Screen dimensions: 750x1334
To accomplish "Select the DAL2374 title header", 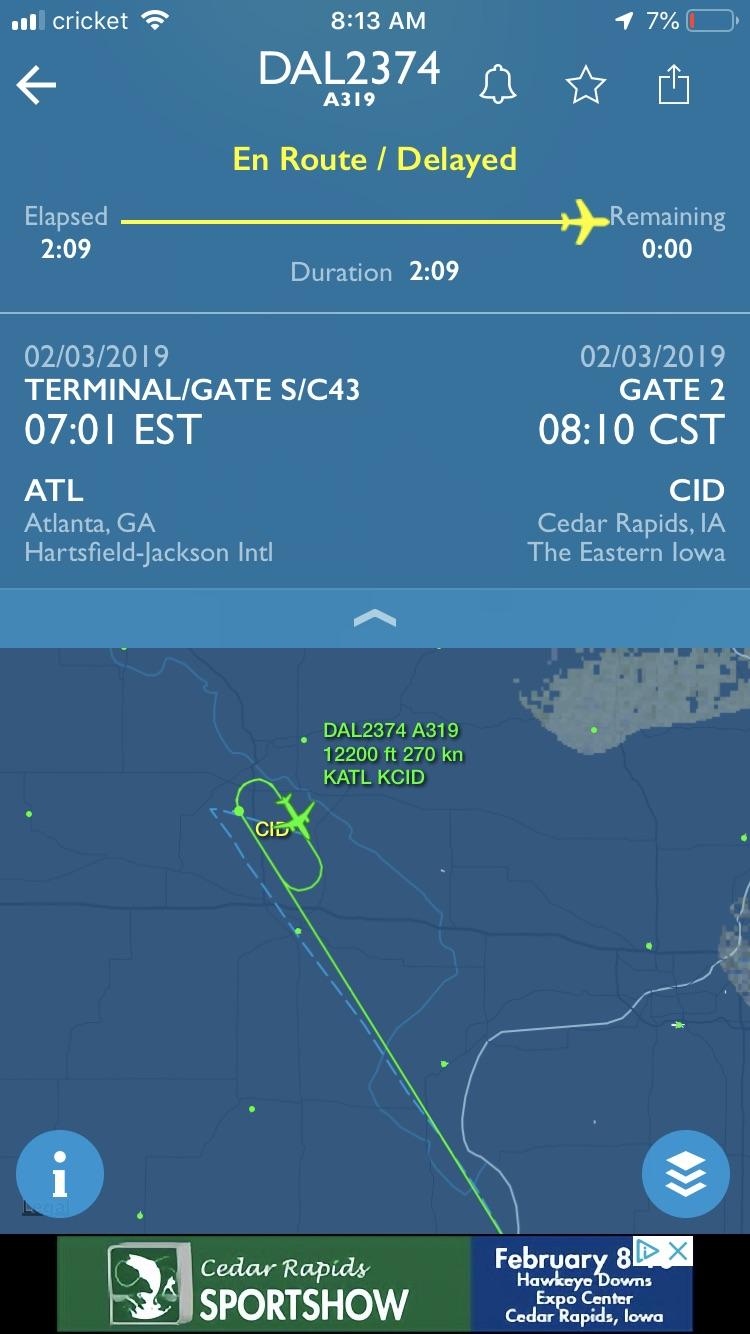I will click(x=350, y=70).
